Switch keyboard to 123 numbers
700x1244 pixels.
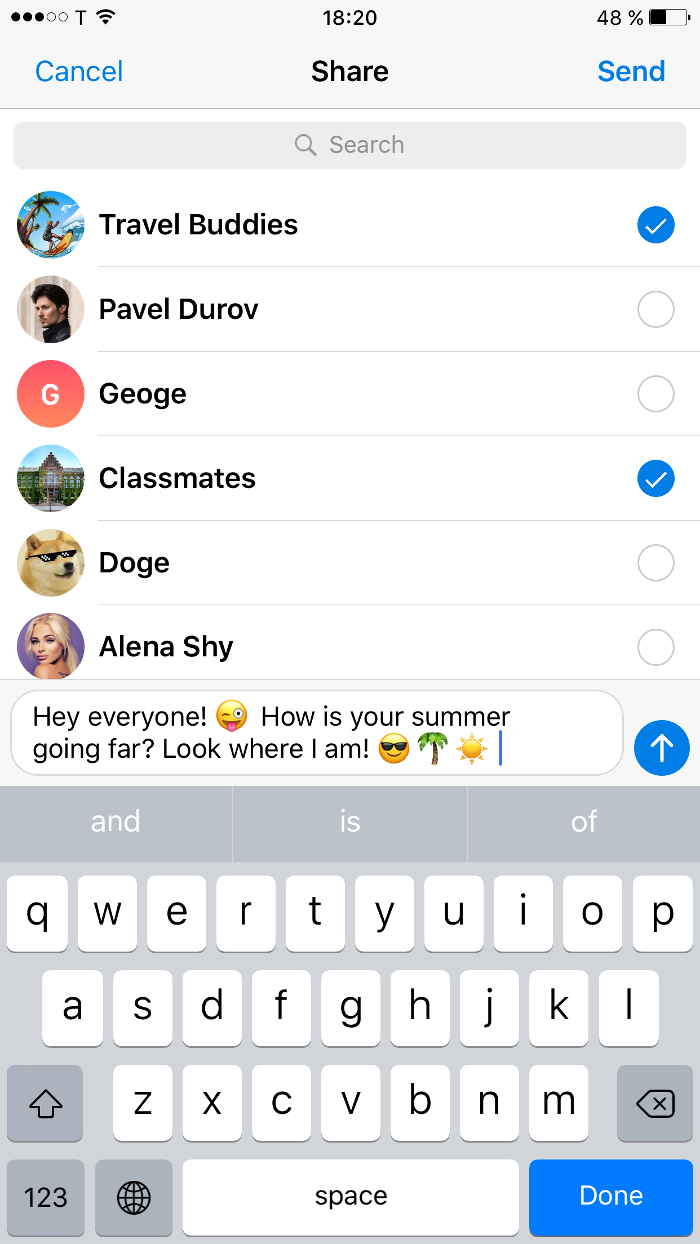pyautogui.click(x=45, y=1197)
